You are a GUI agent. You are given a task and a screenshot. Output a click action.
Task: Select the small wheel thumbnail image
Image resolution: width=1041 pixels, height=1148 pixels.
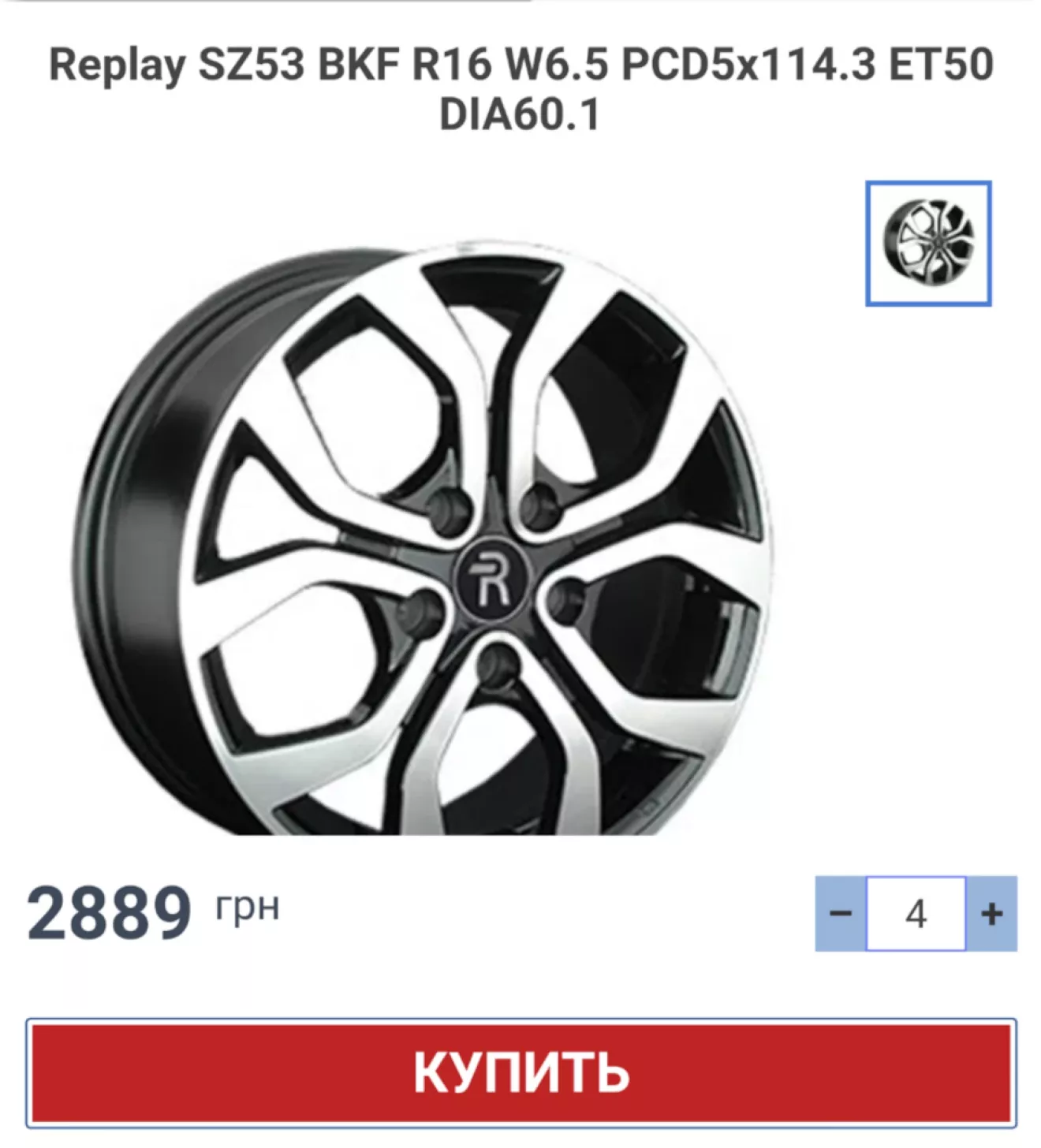click(928, 243)
